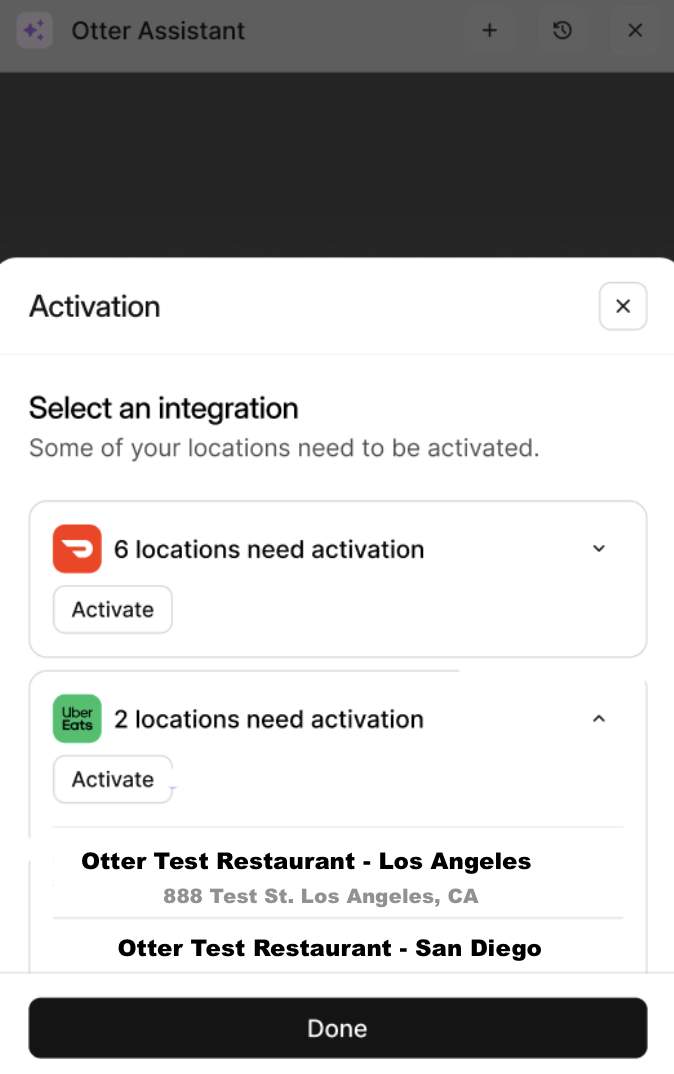
Task: Activate the Uber Eats locations
Action: click(113, 780)
